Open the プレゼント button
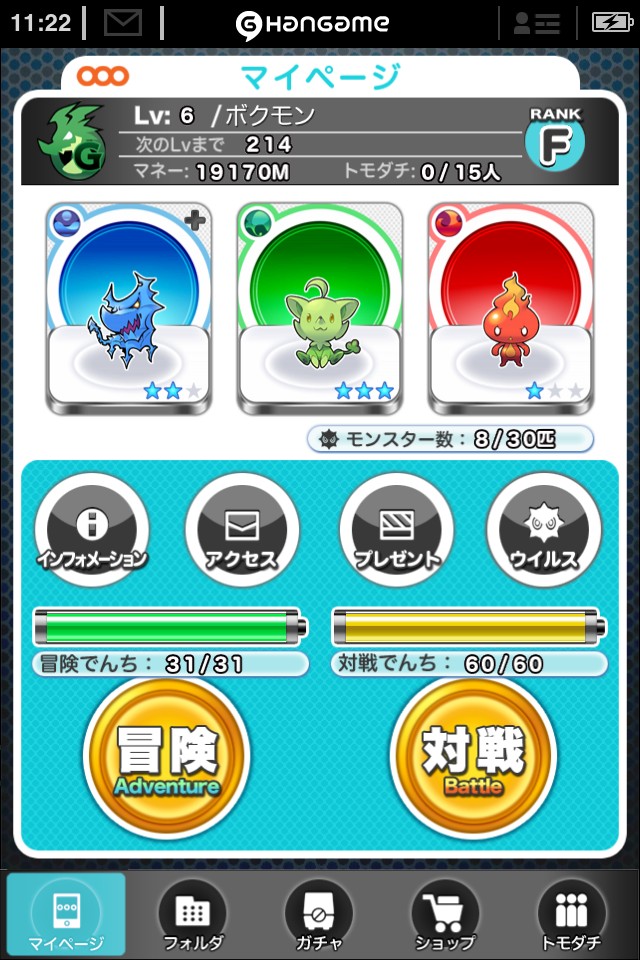The width and height of the screenshot is (640, 960). (396, 530)
